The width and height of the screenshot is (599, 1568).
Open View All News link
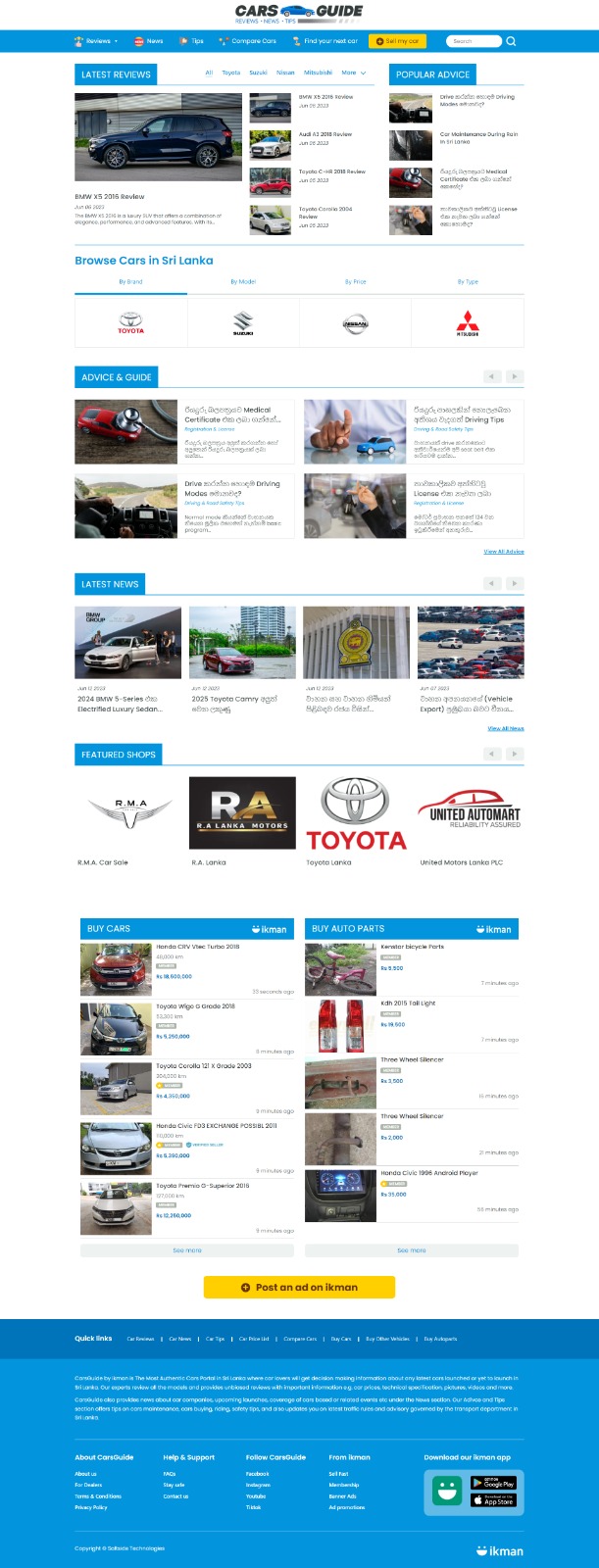pos(505,728)
